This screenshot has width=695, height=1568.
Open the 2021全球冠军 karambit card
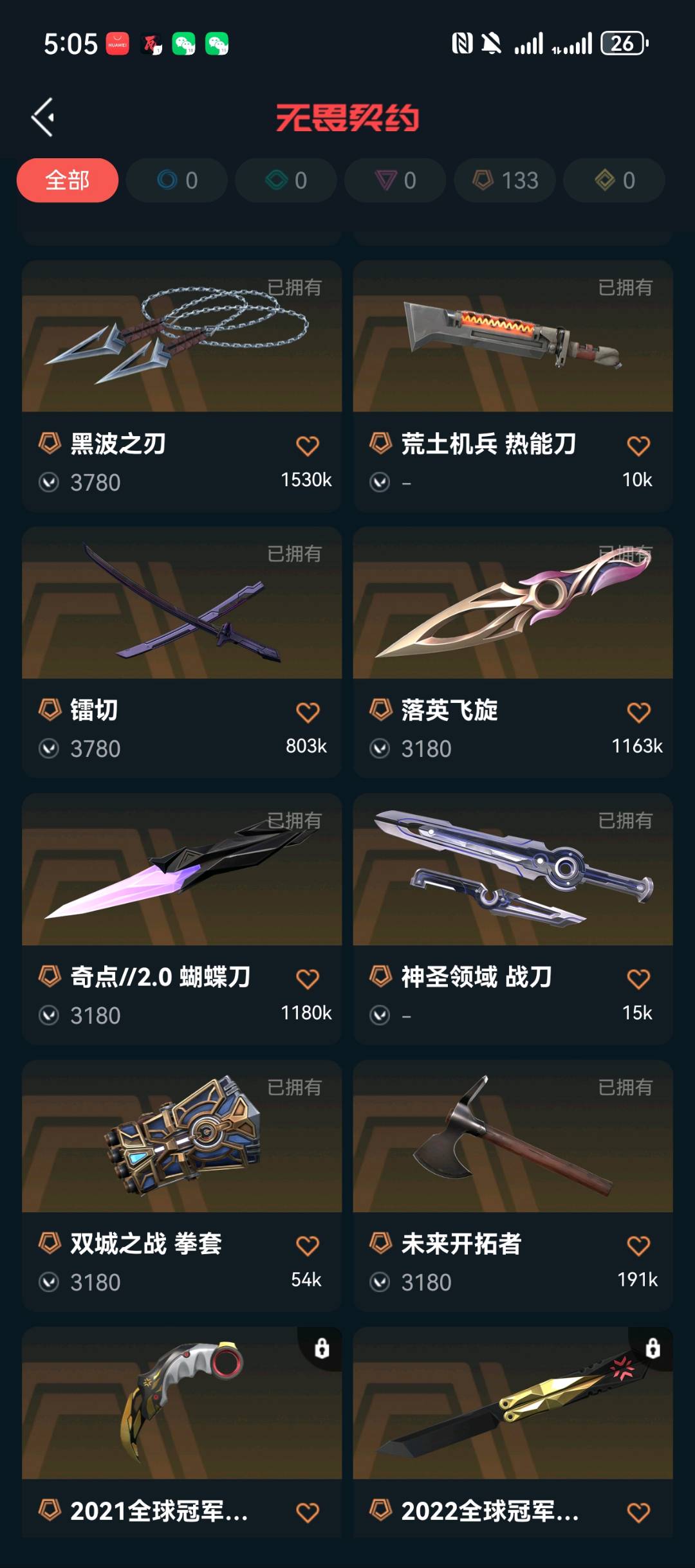(x=181, y=1432)
